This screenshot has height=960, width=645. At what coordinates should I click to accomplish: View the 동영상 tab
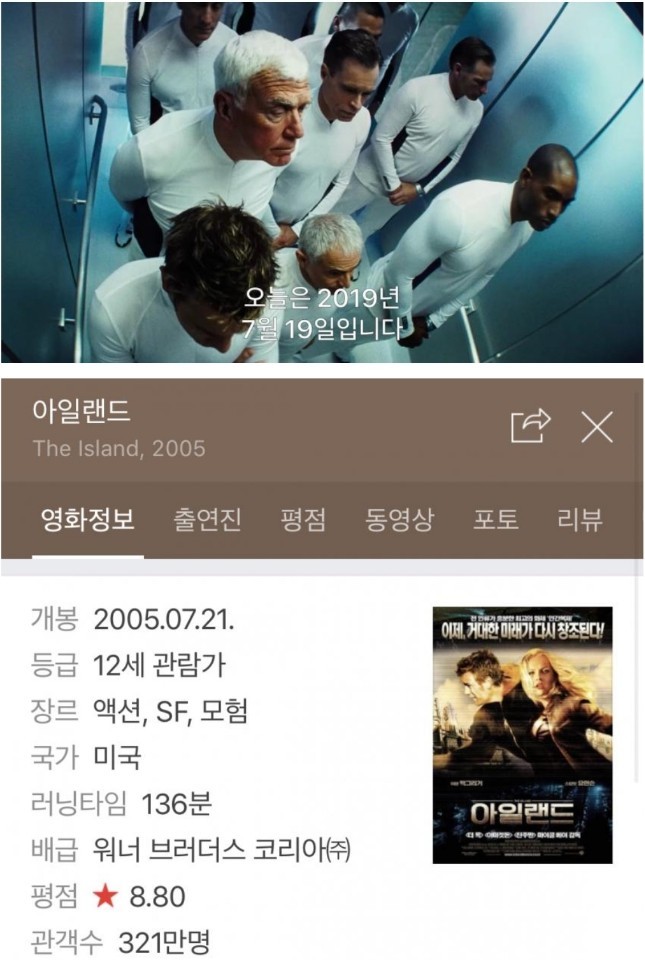coord(400,520)
